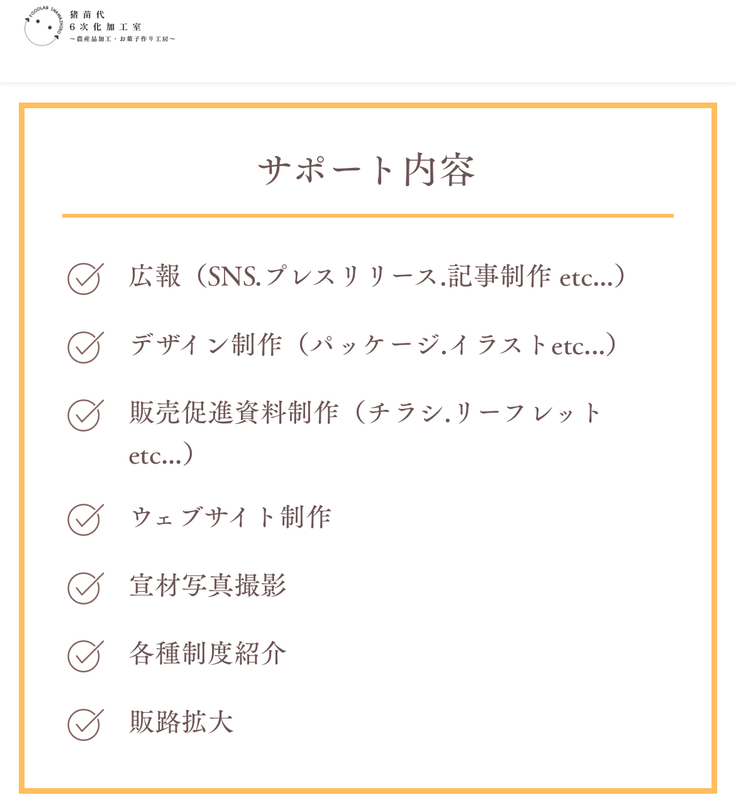Open the 猪苗代6次化加工室 site logo link
Viewport: 736px width, 812px height.
click(x=98, y=27)
